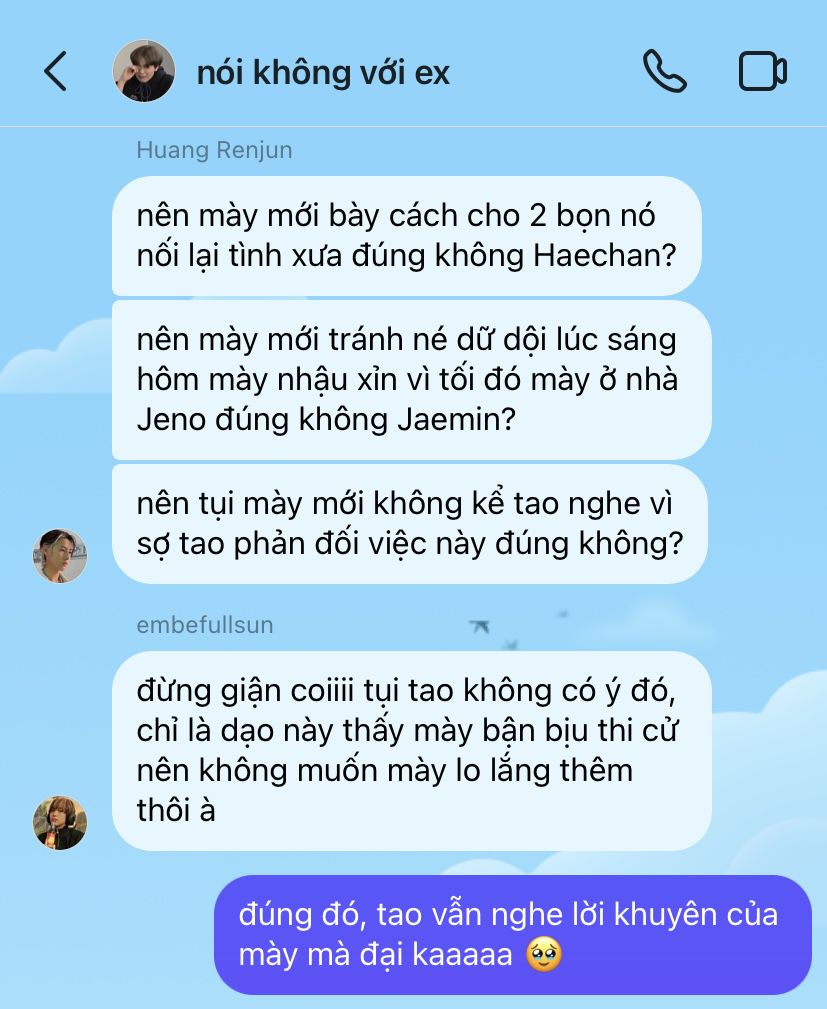Start a video call in this group
The width and height of the screenshot is (827, 1009).
762,72
